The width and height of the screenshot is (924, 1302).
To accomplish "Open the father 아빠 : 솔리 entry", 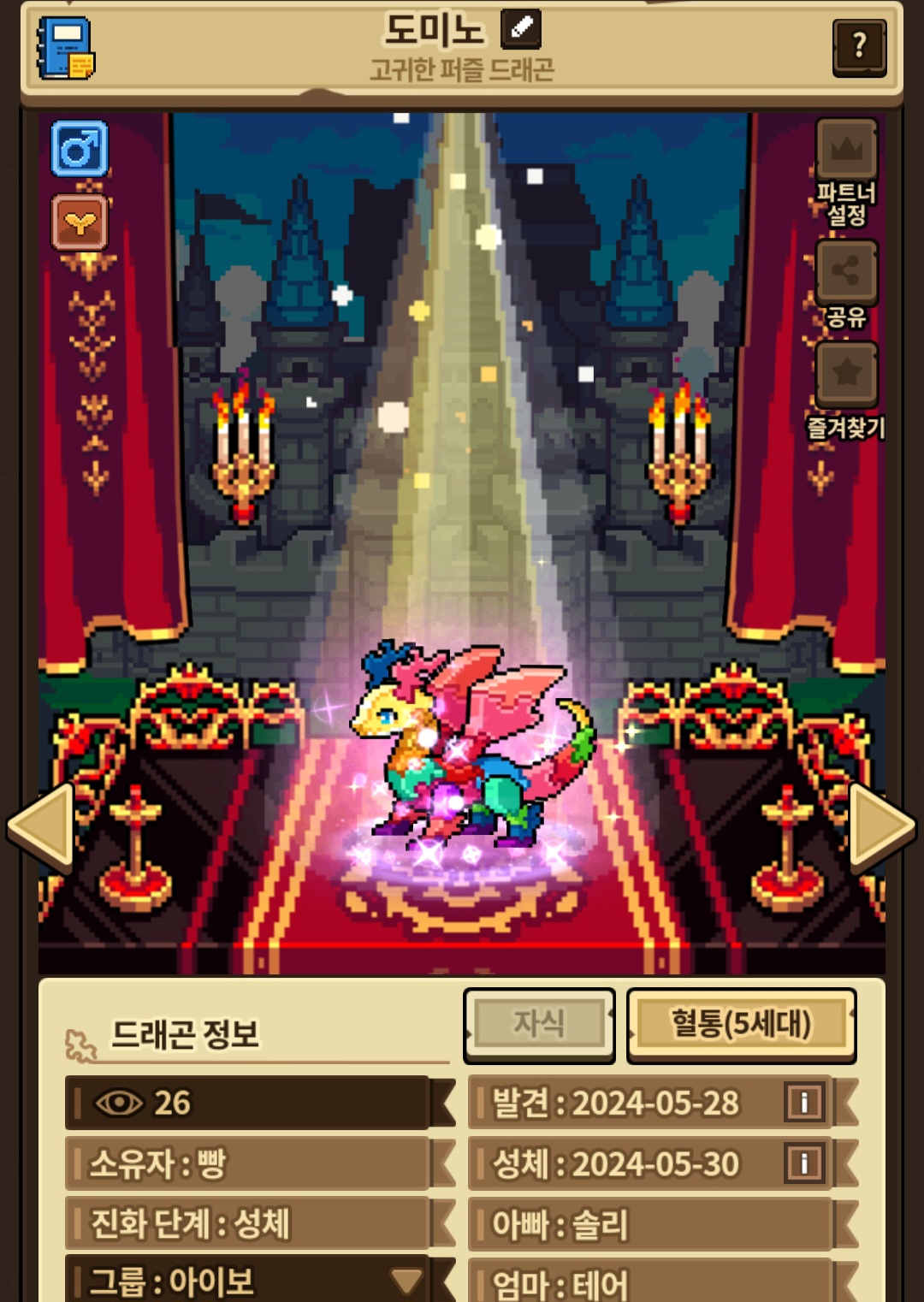I will [650, 1224].
